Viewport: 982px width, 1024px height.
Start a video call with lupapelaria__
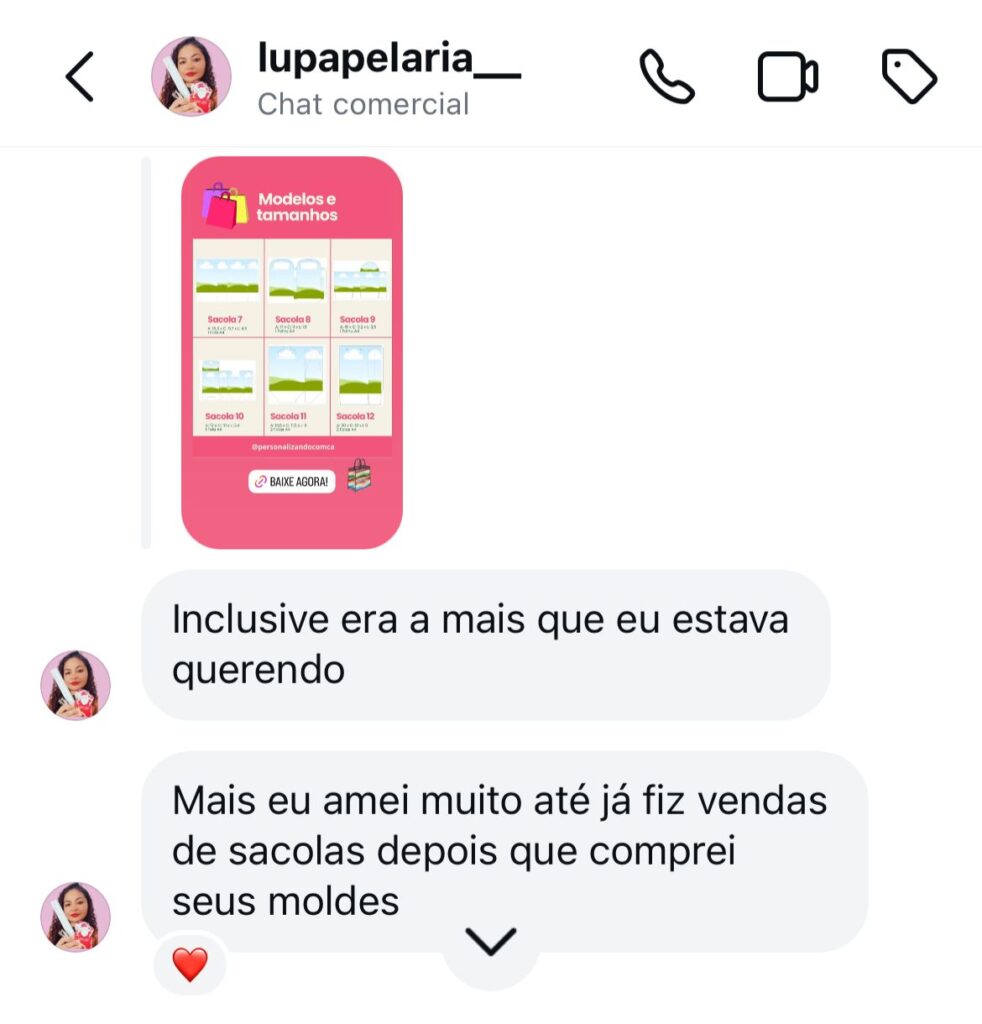click(x=788, y=77)
